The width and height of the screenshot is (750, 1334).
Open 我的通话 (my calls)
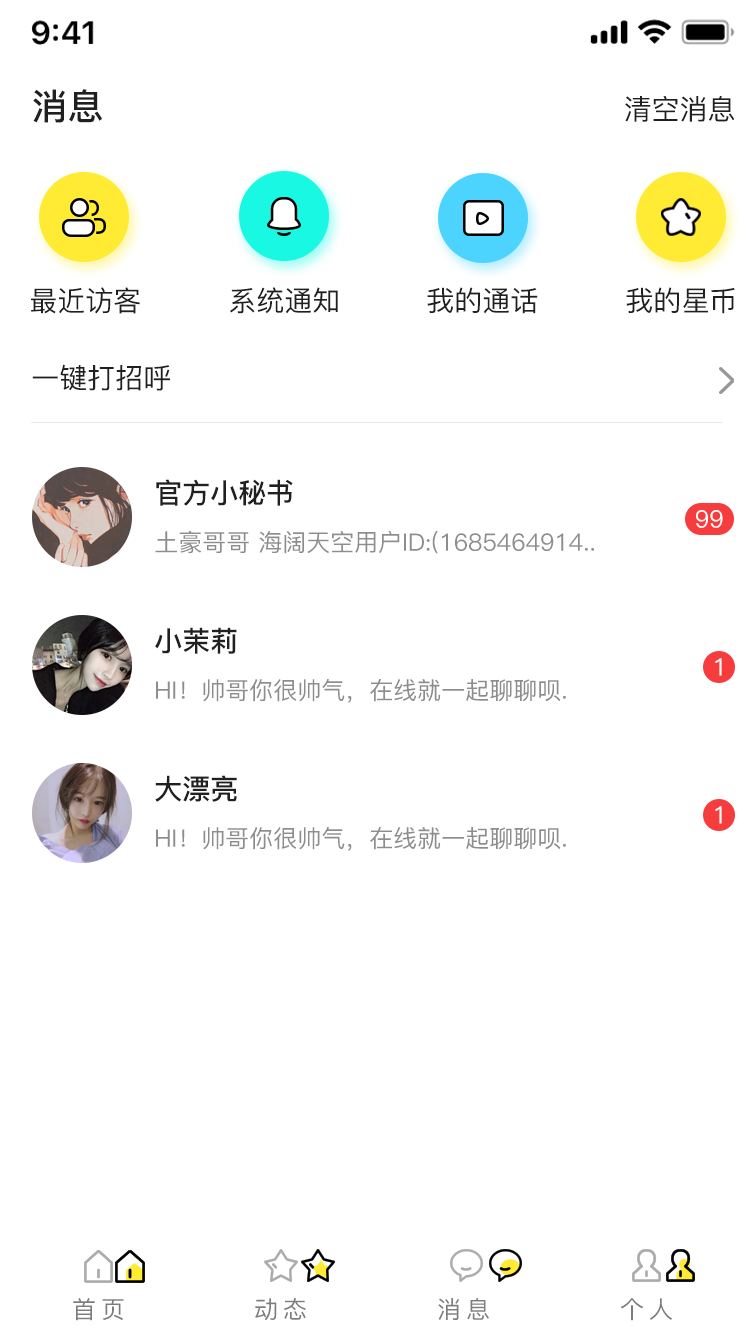pos(483,217)
